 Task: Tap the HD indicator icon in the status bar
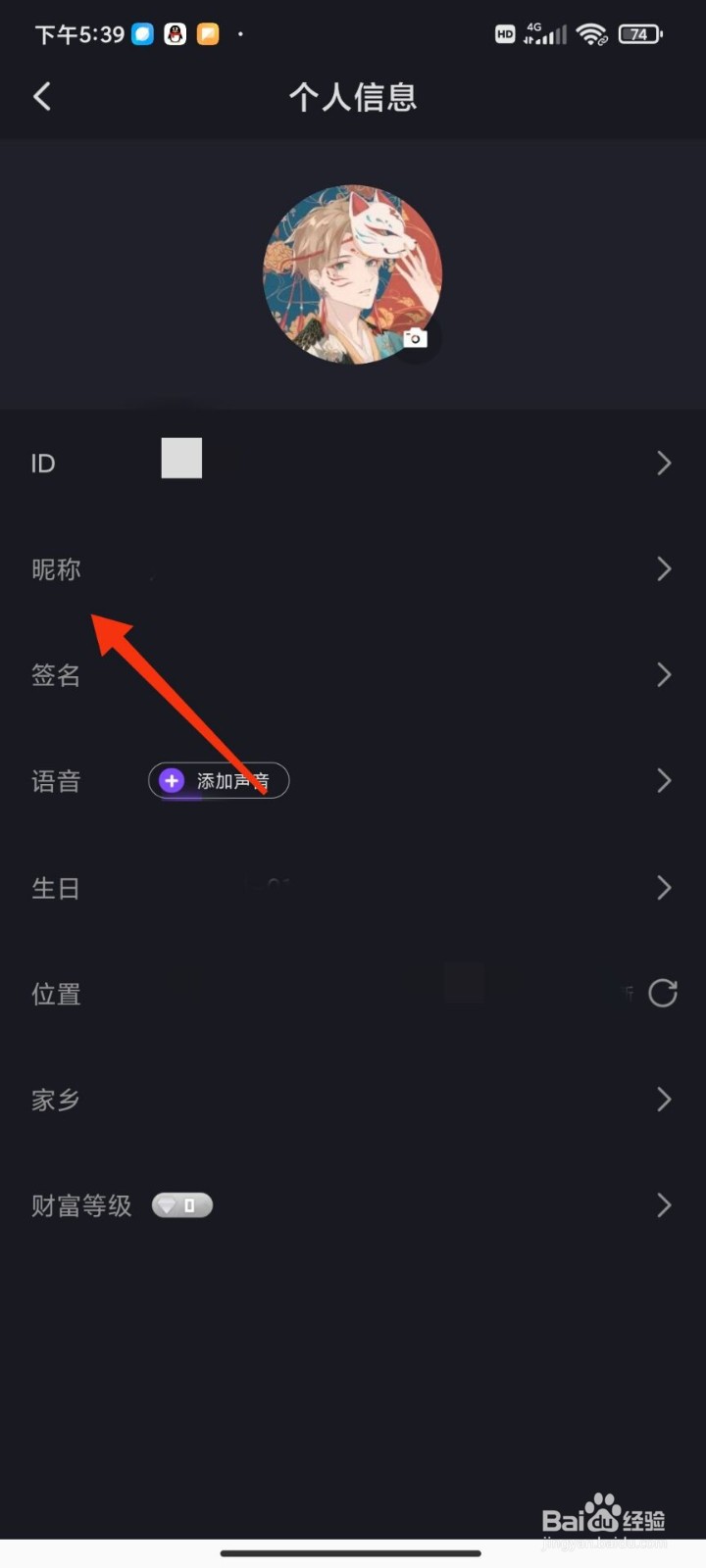pos(505,34)
